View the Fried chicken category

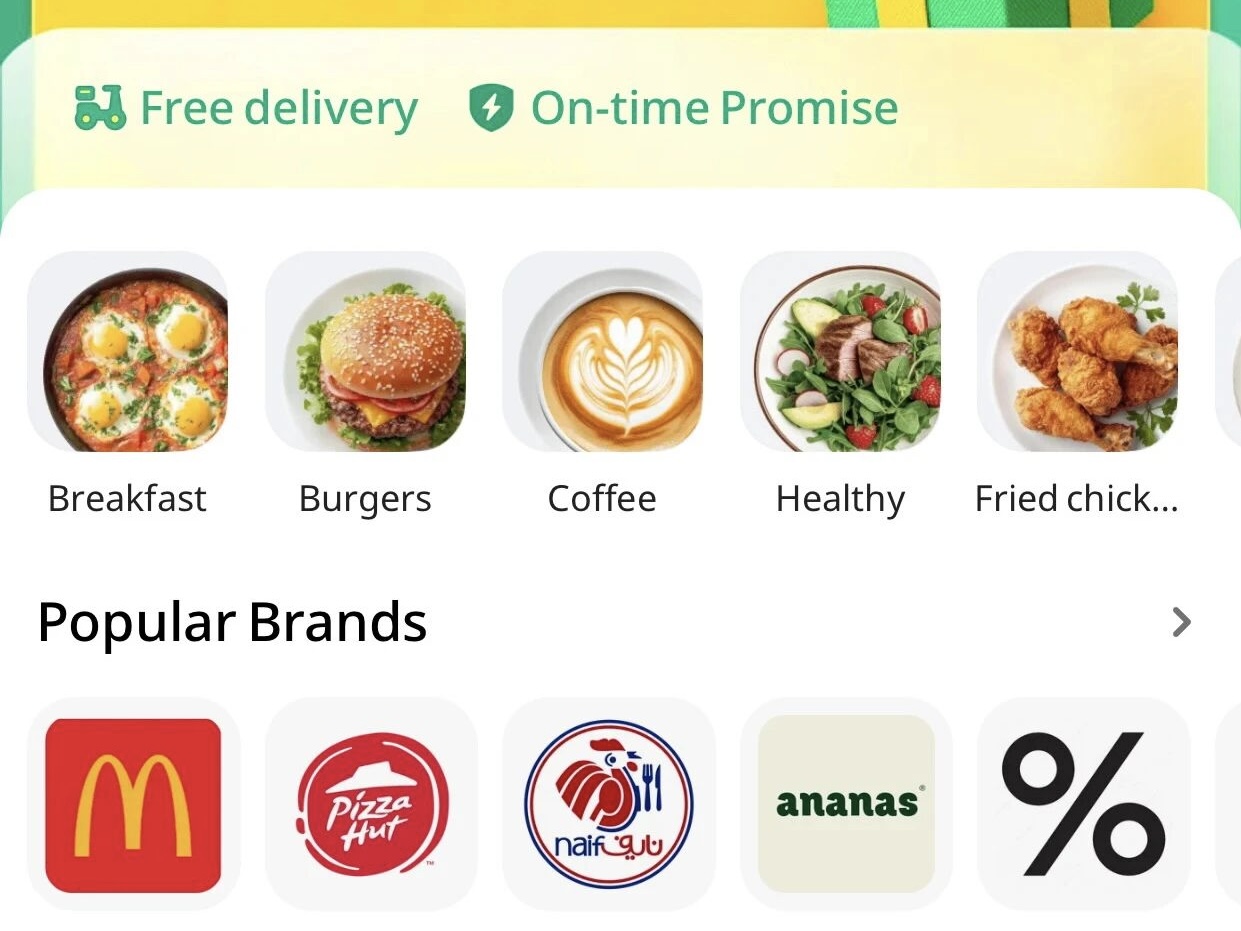(1077, 352)
